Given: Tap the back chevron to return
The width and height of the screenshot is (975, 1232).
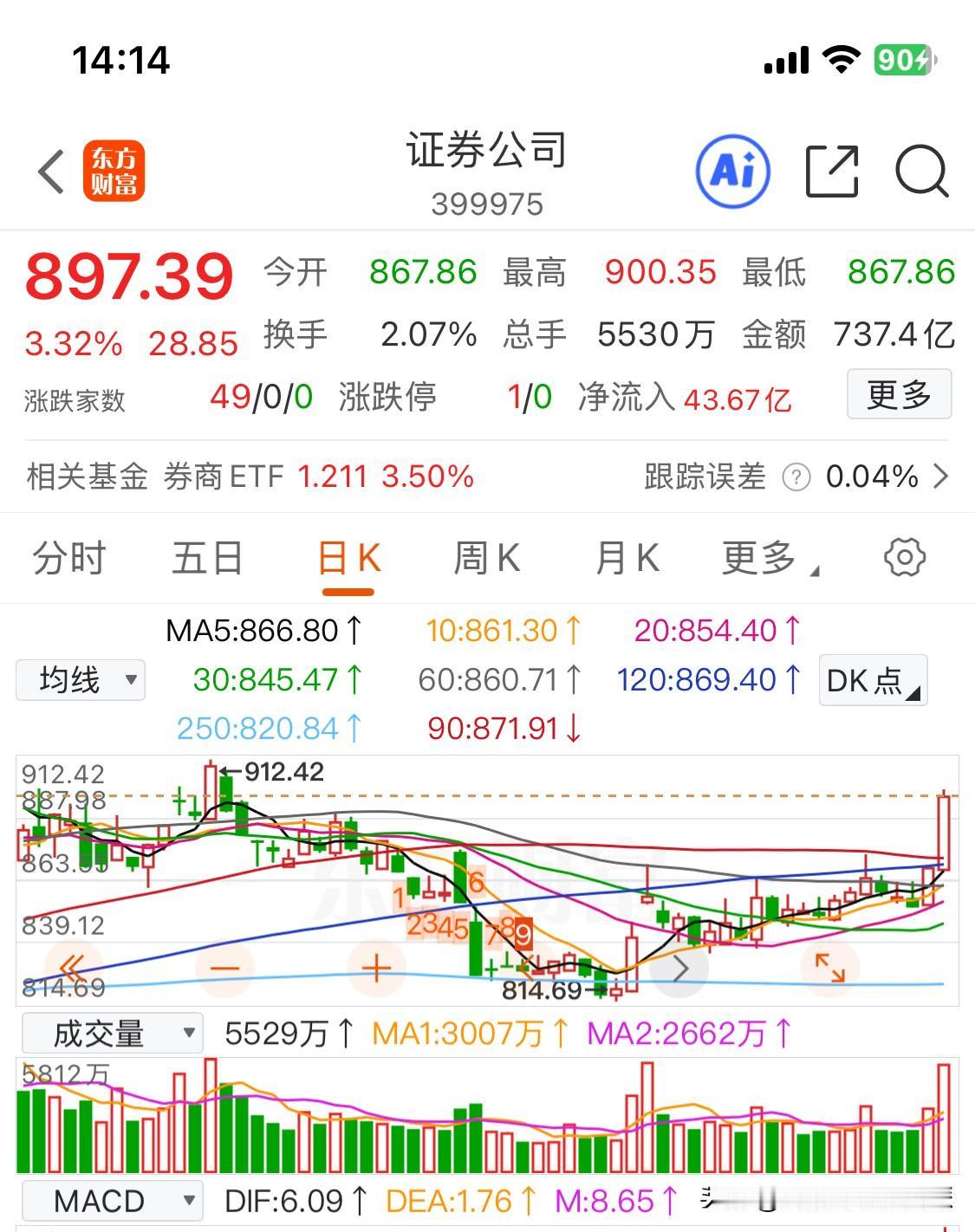Looking at the screenshot, I should click(x=49, y=172).
